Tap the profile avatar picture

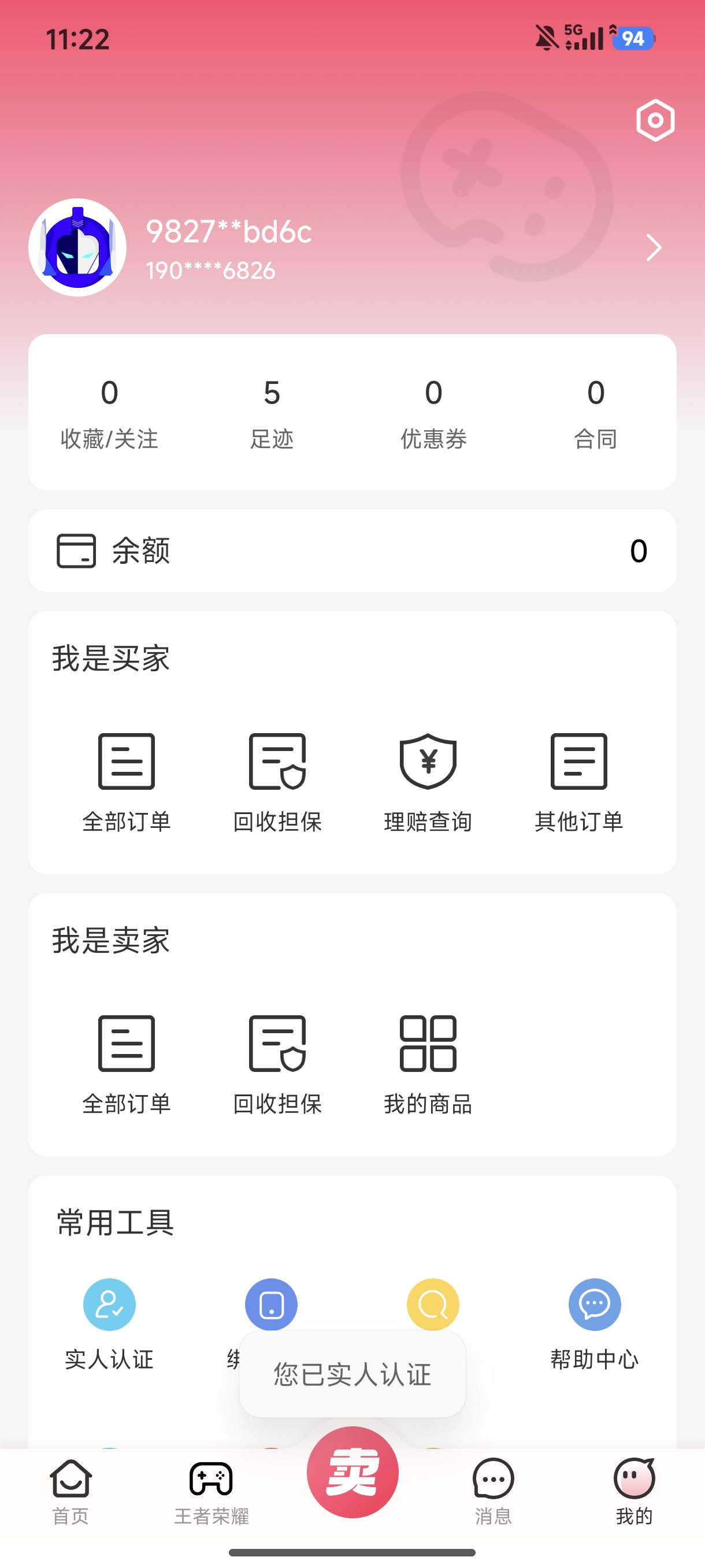tap(77, 247)
